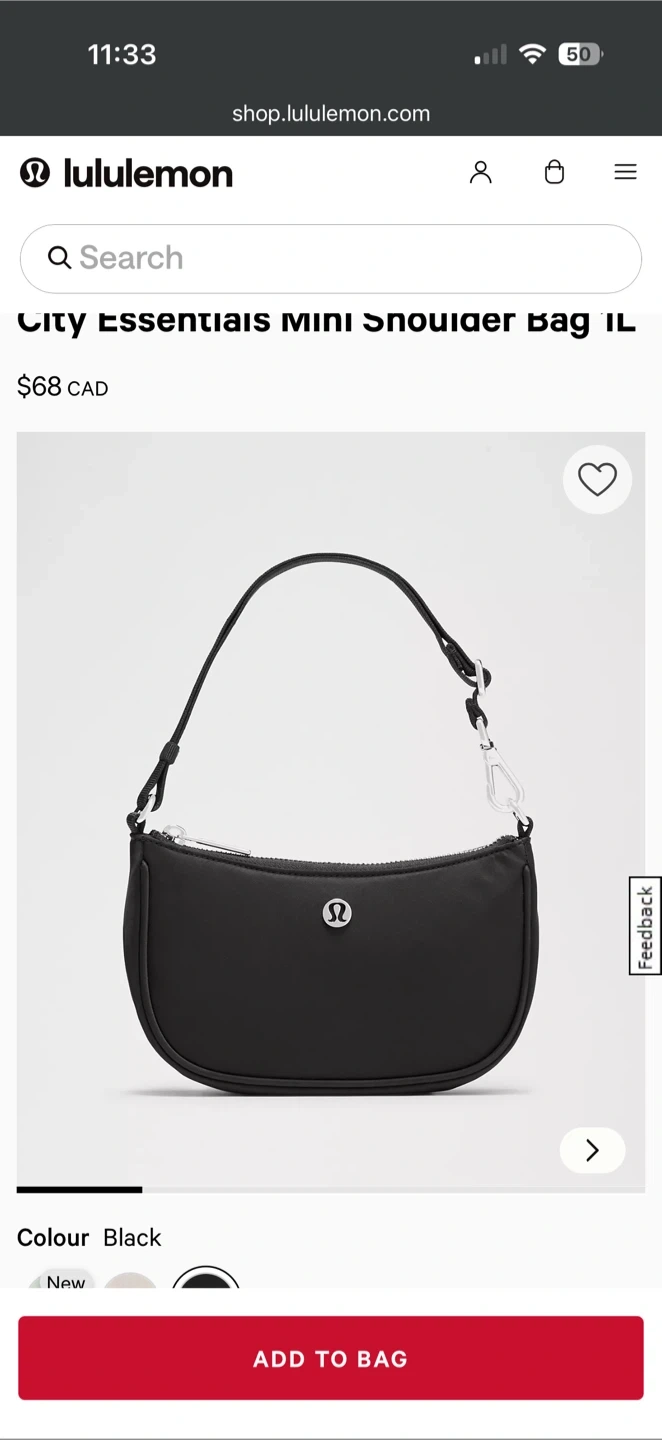
Task: Tap the shop.lululemon.com address bar
Action: pos(330,113)
